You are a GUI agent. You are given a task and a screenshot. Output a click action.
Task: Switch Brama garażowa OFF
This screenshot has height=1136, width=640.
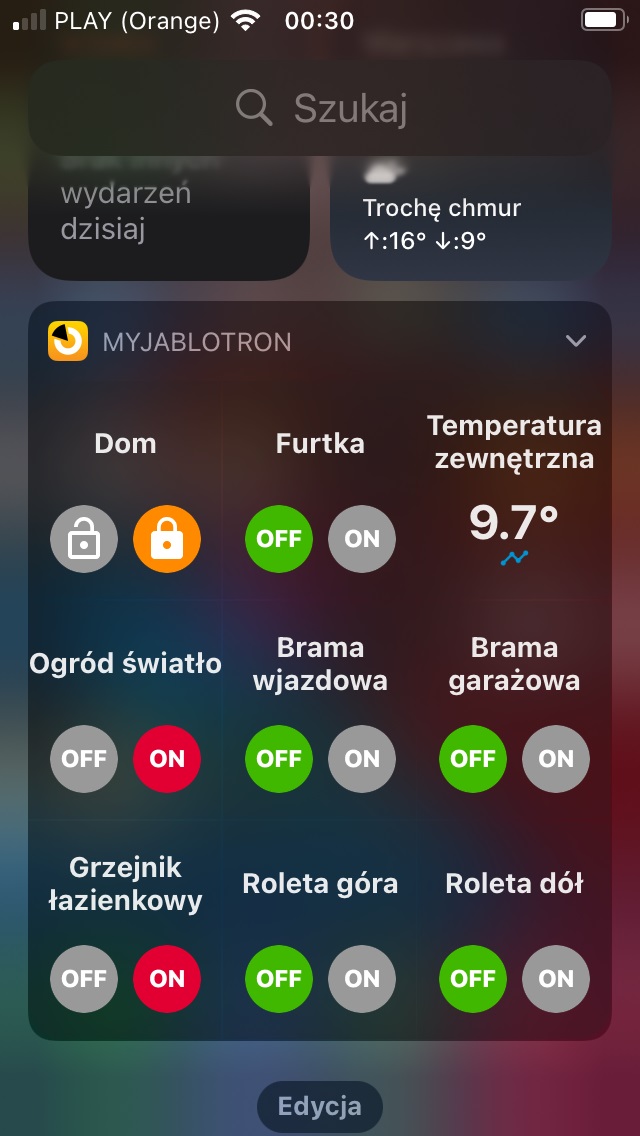473,759
